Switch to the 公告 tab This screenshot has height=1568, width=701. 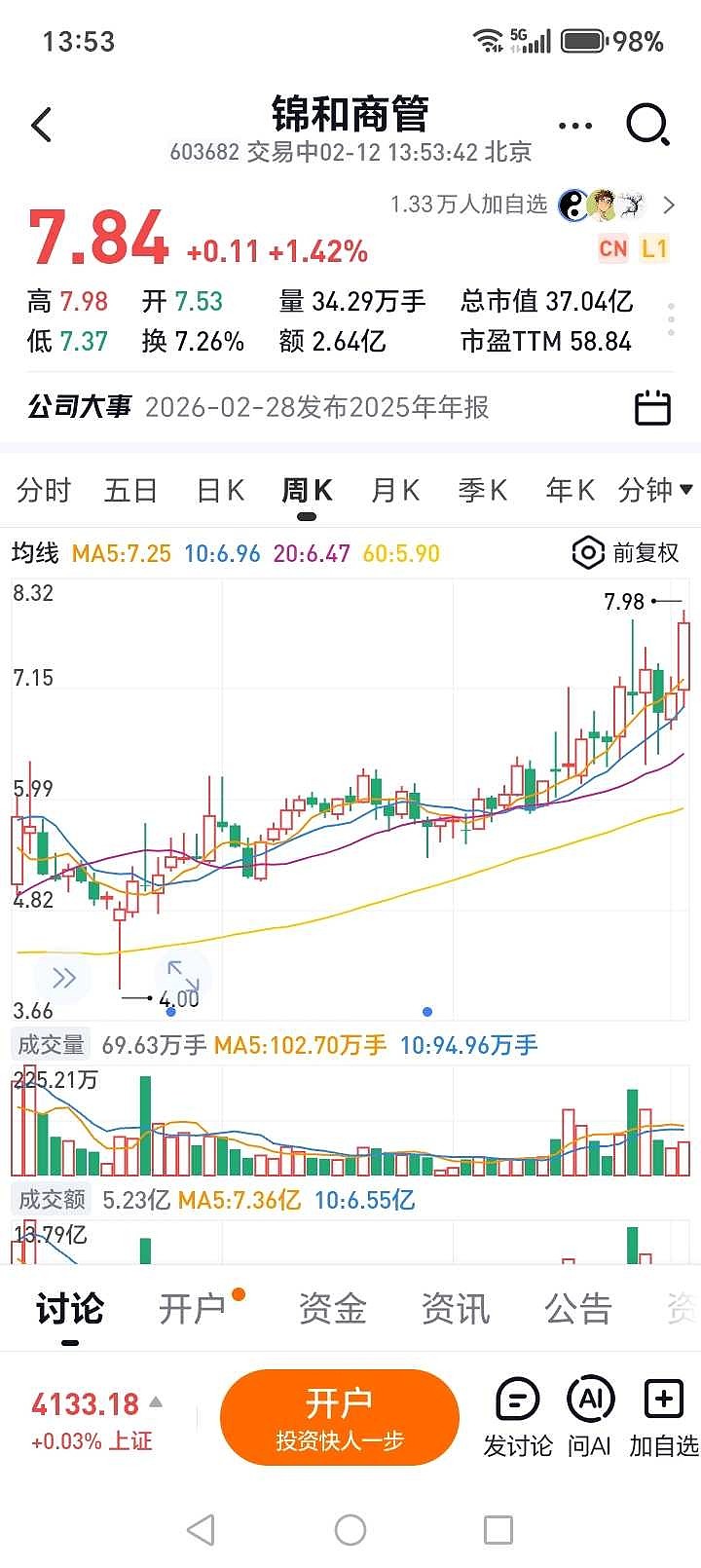(577, 1309)
